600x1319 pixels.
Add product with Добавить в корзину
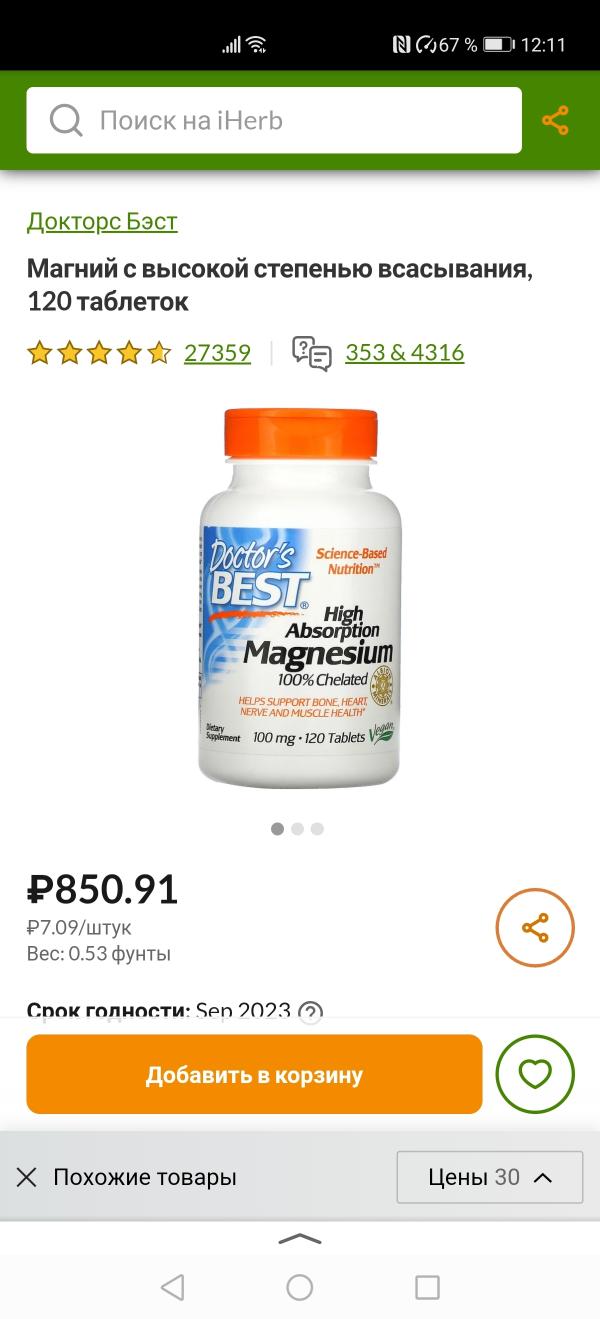[x=254, y=1075]
